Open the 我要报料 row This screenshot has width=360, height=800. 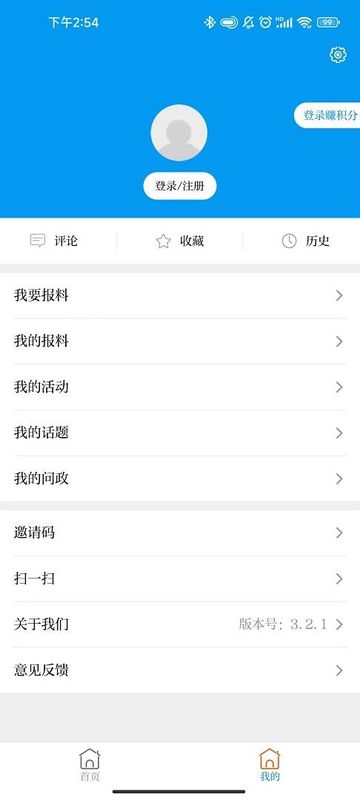pos(180,295)
